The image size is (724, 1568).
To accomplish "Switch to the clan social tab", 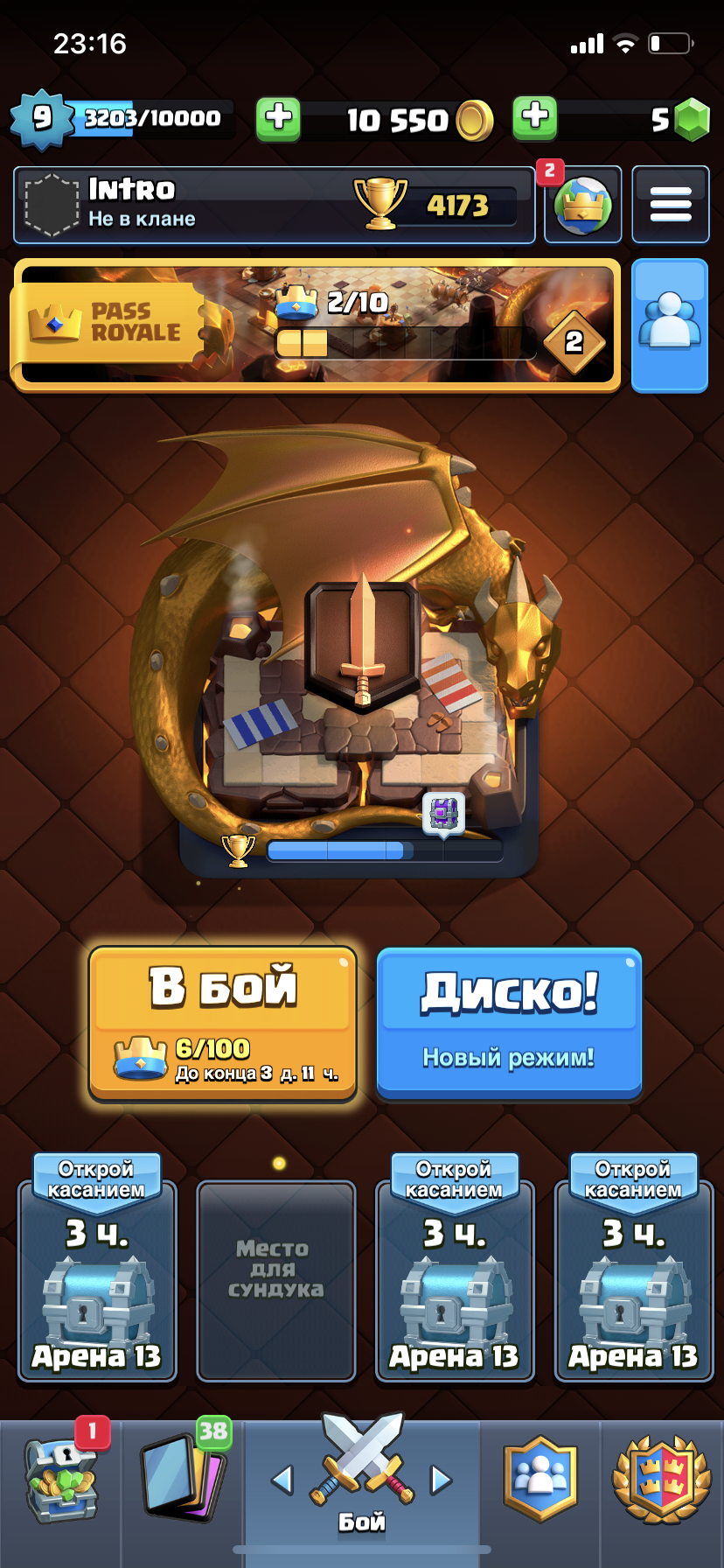I will pos(540,1479).
